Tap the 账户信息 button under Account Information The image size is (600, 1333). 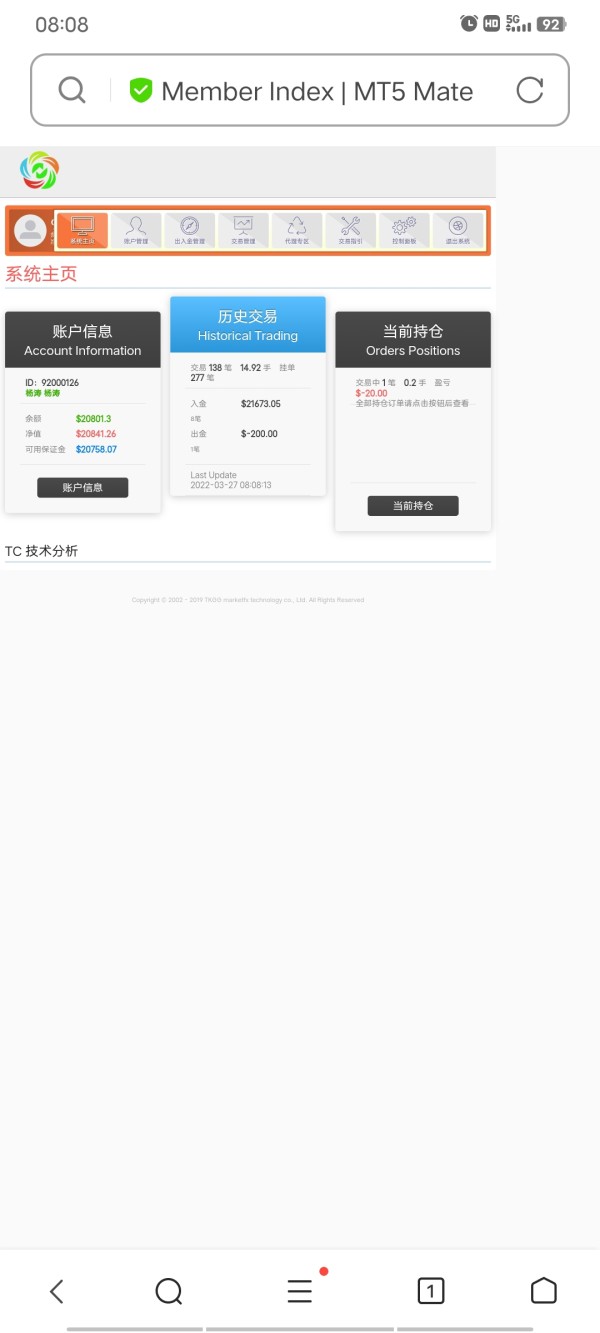click(83, 488)
